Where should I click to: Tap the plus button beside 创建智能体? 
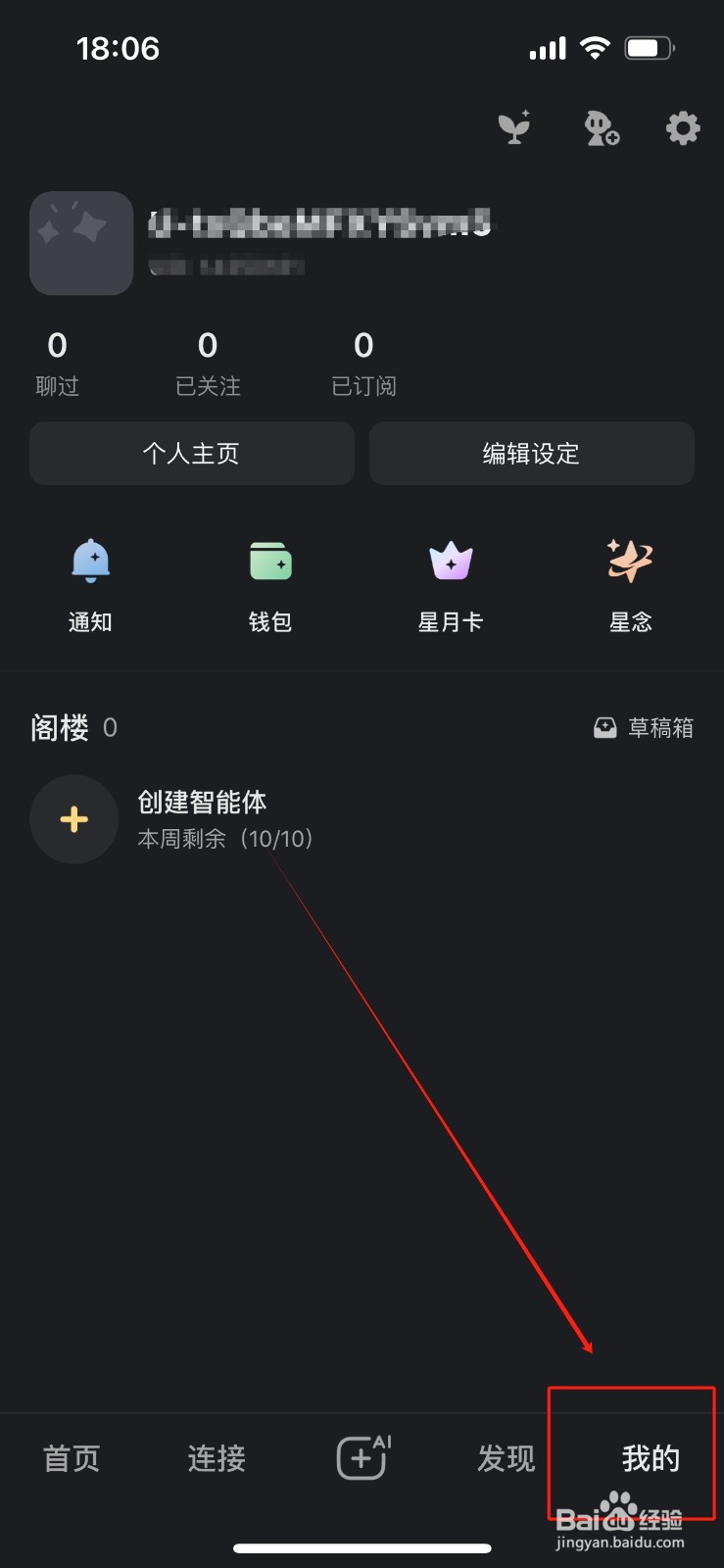[74, 819]
